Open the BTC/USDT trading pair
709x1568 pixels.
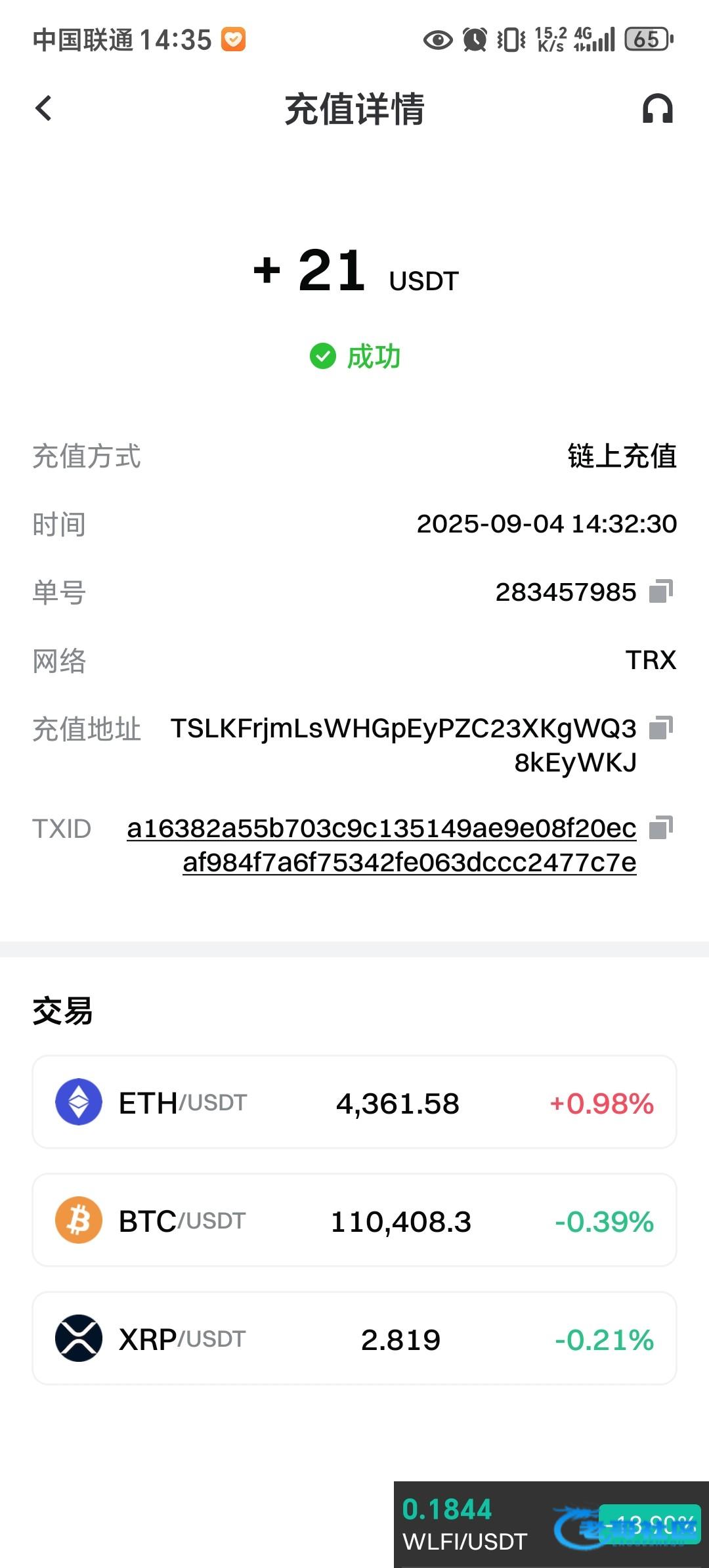point(354,1220)
